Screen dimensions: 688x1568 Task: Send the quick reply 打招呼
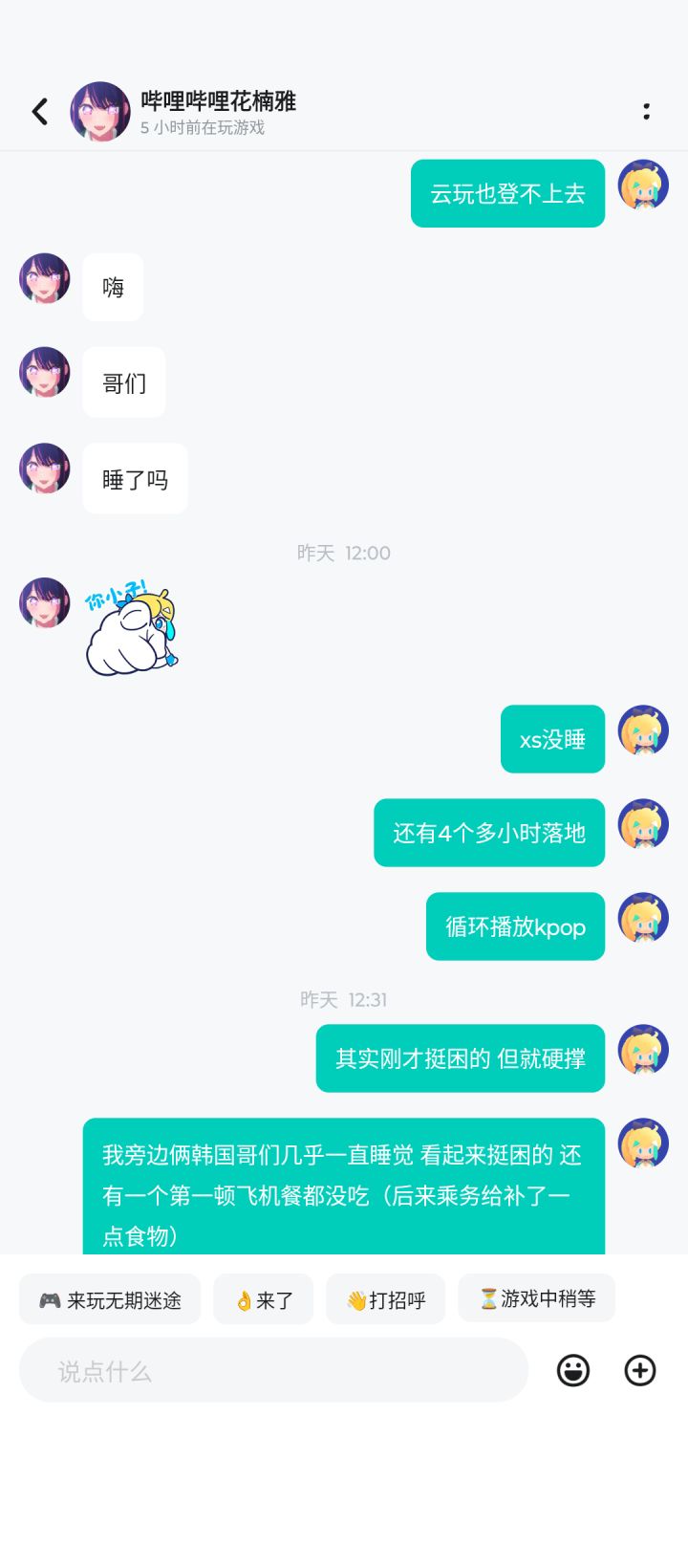pos(386,1298)
